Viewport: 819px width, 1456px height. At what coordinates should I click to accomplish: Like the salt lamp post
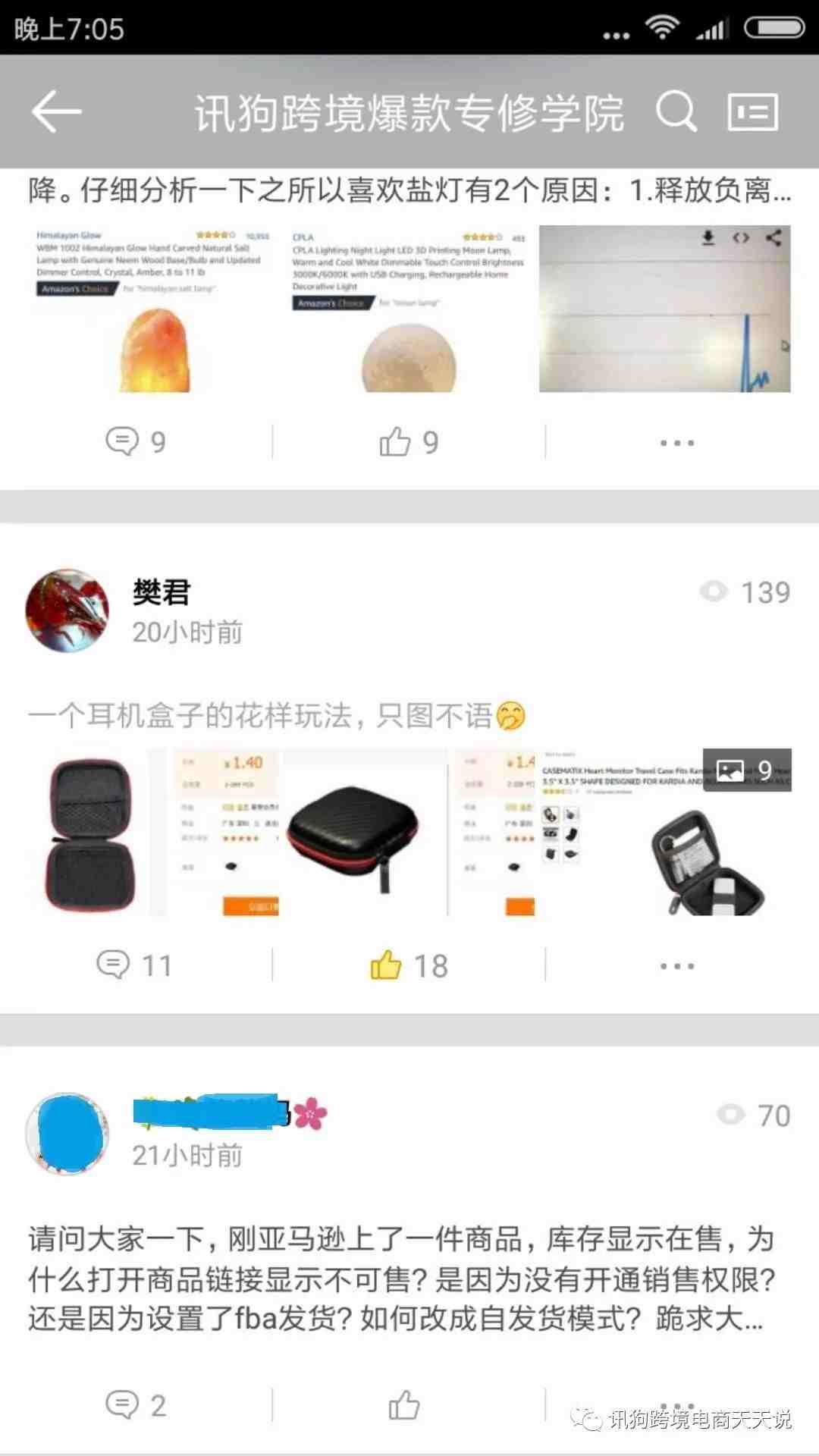coord(409,441)
